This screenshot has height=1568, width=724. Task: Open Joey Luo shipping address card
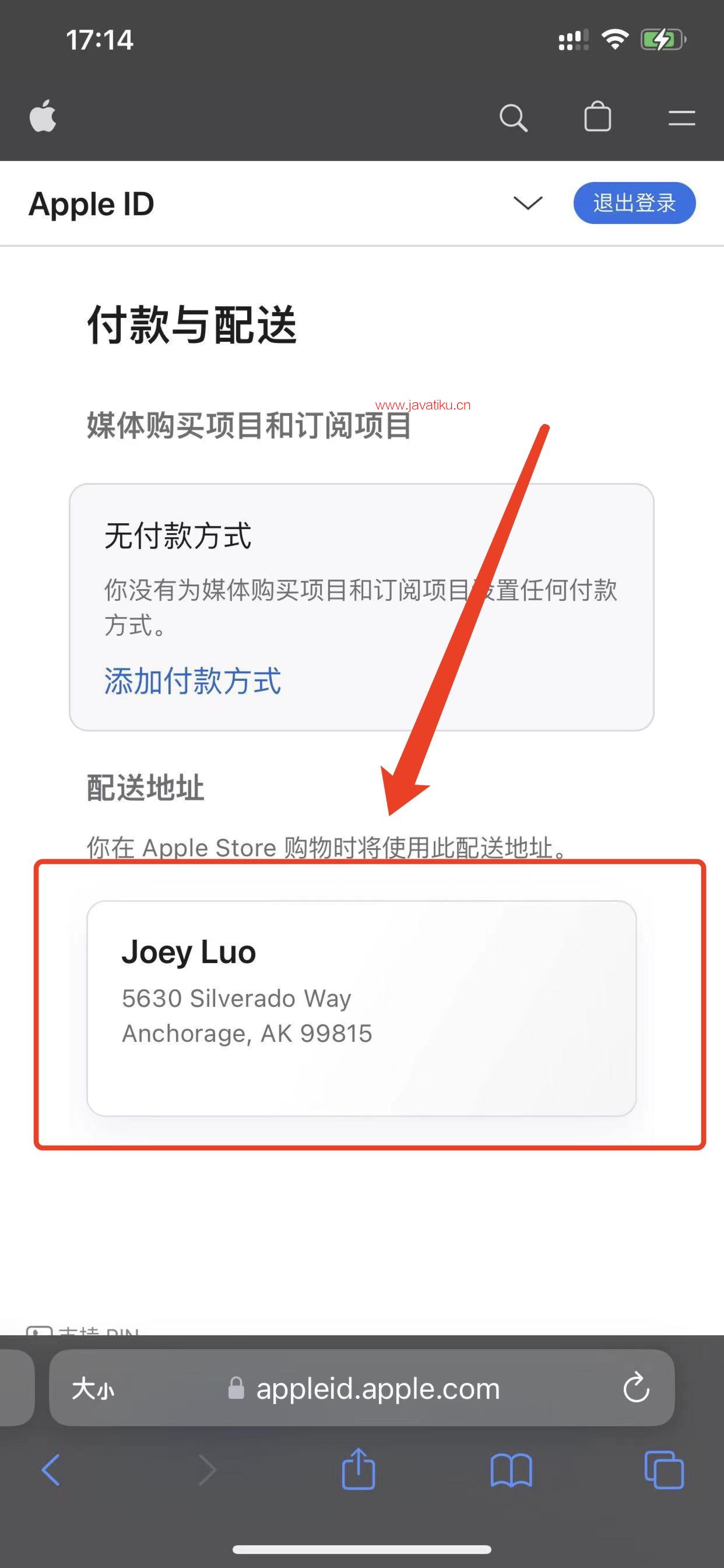[361, 1008]
